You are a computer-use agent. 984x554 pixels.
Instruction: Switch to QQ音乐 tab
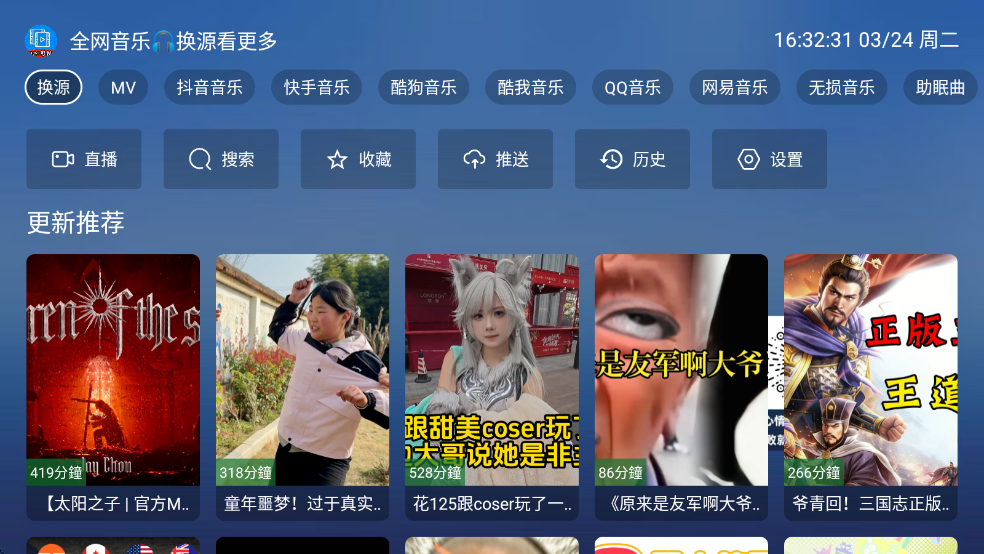[633, 87]
